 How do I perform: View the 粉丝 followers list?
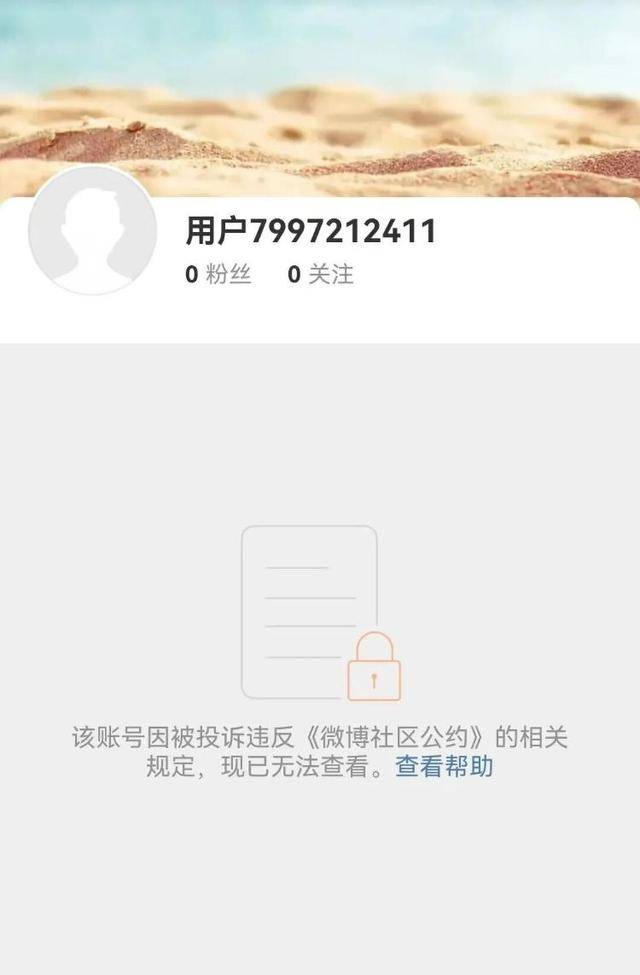pos(219,274)
